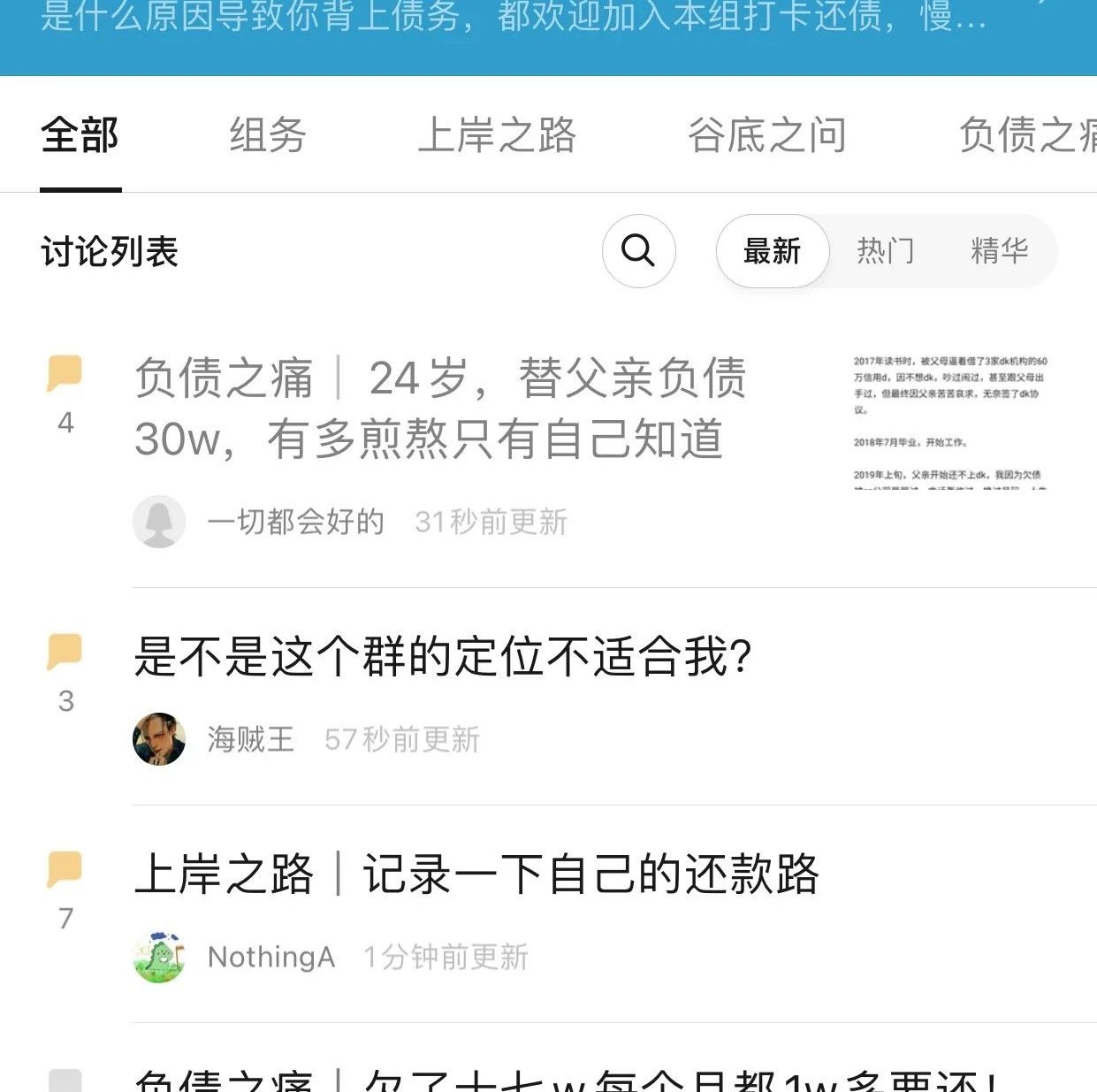View the 全部 tab
1097x1092 pixels.
[x=80, y=135]
